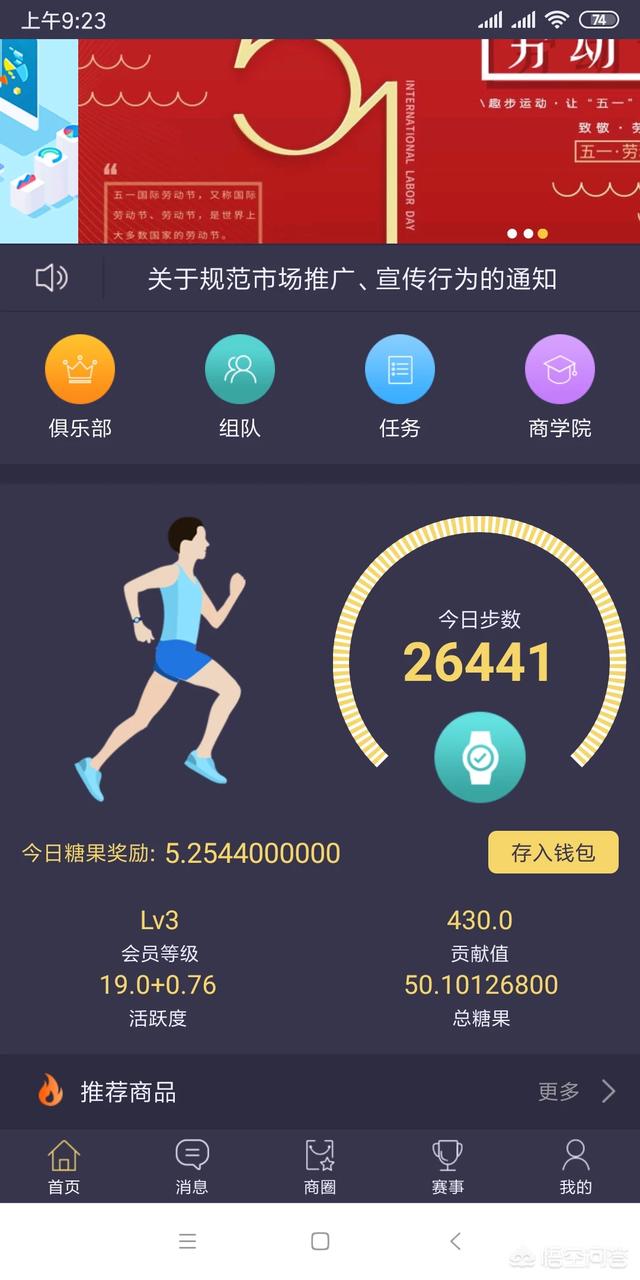The height and width of the screenshot is (1280, 640).
Task: Switch to the 我的 profile tab
Action: coord(576,1166)
